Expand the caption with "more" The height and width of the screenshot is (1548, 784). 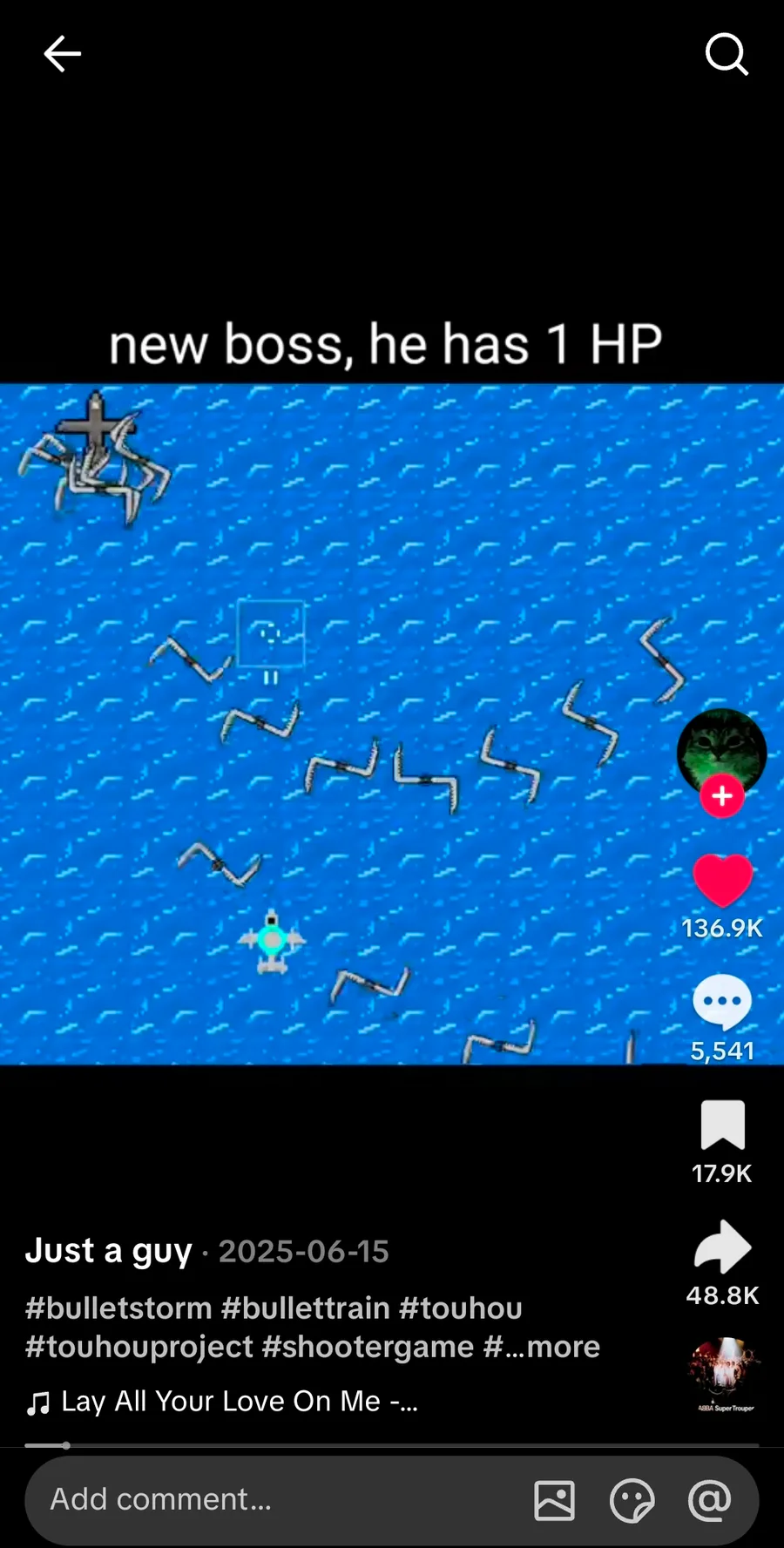coord(563,1347)
